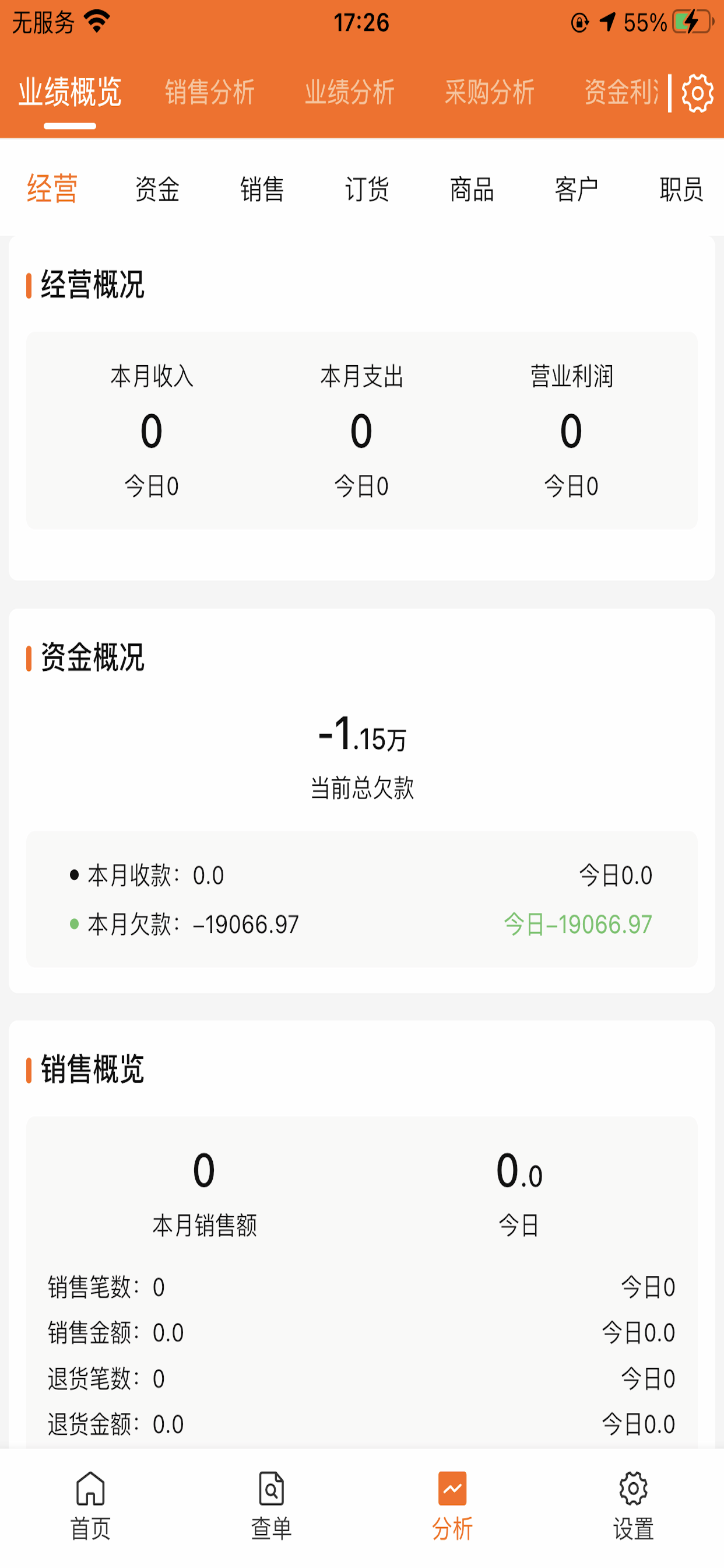Open the 客户 sub-tab

577,188
